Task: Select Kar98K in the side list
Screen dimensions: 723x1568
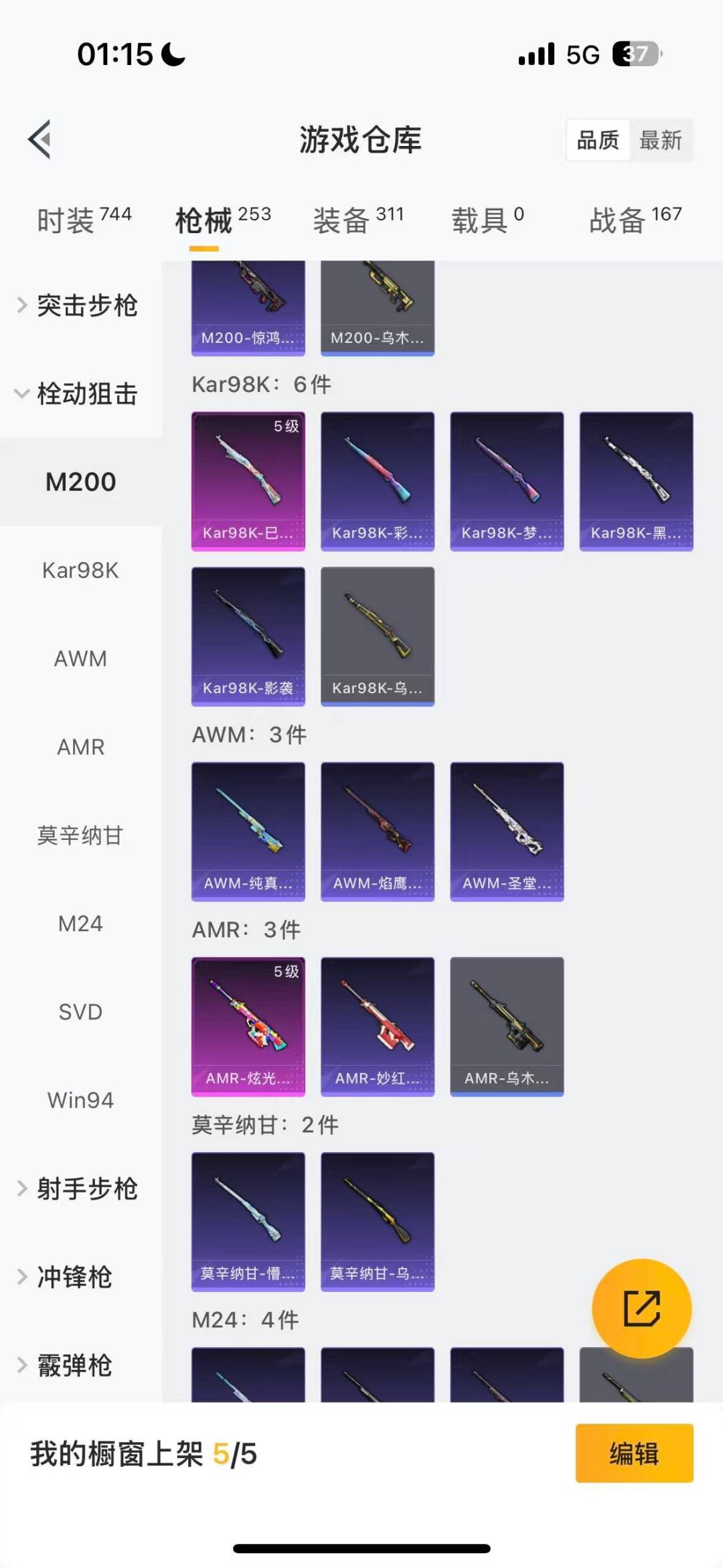Action: 80,570
